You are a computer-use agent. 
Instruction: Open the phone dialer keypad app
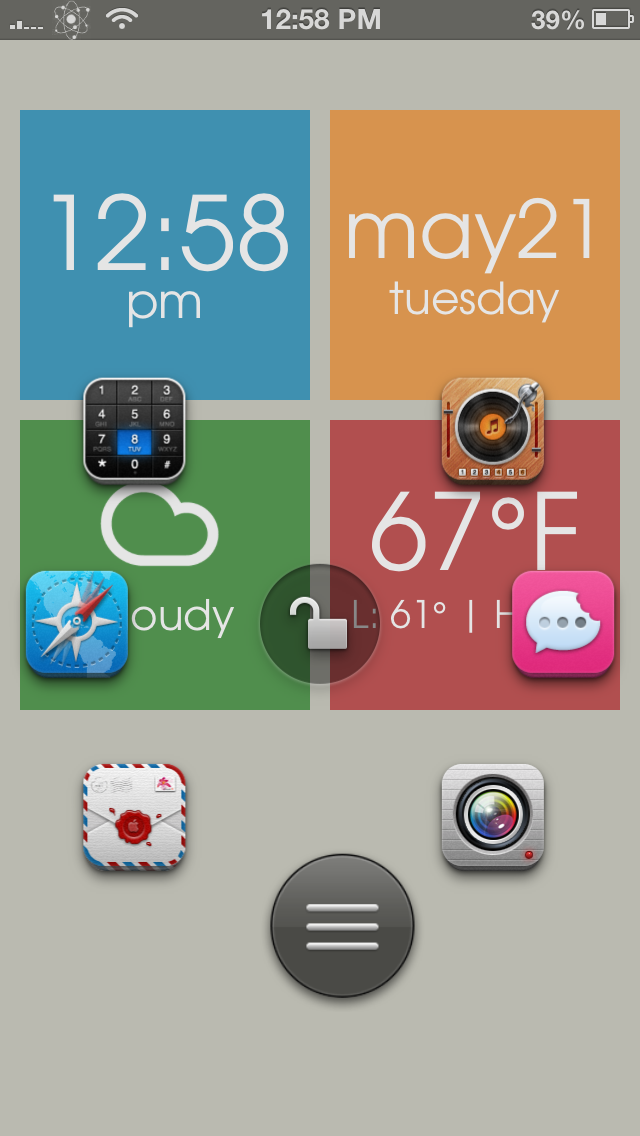coord(135,430)
